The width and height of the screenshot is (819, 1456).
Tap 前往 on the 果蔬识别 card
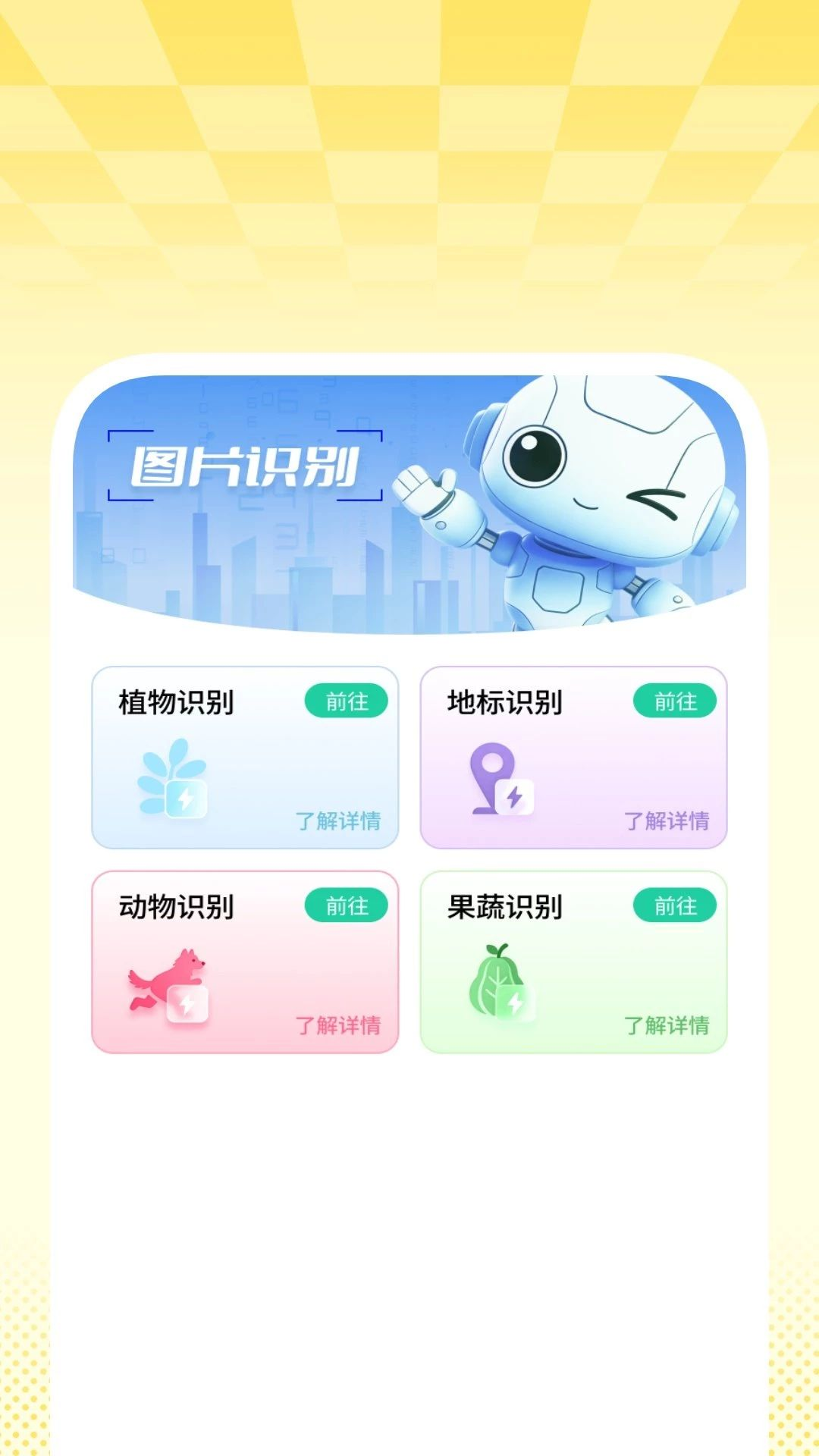(675, 905)
